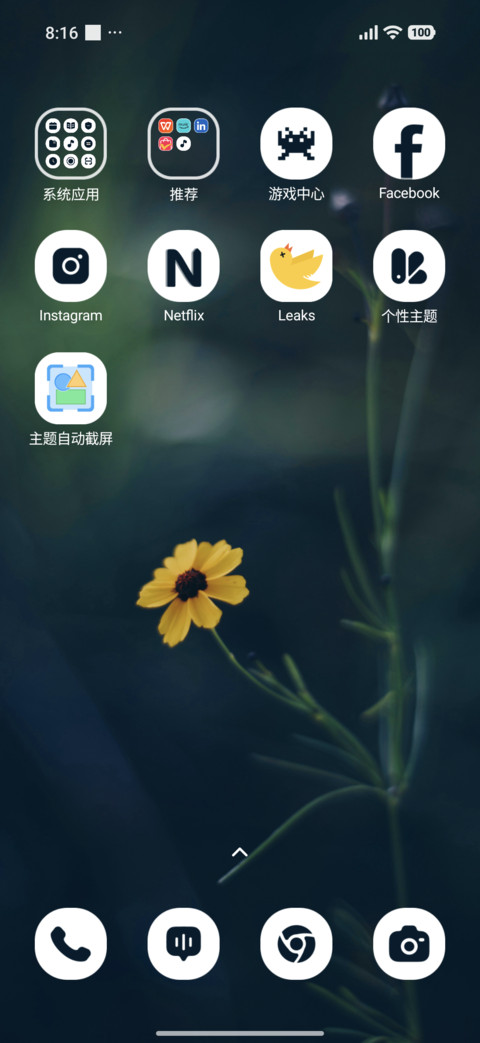Open 个性主题 theme store

[x=409, y=266]
